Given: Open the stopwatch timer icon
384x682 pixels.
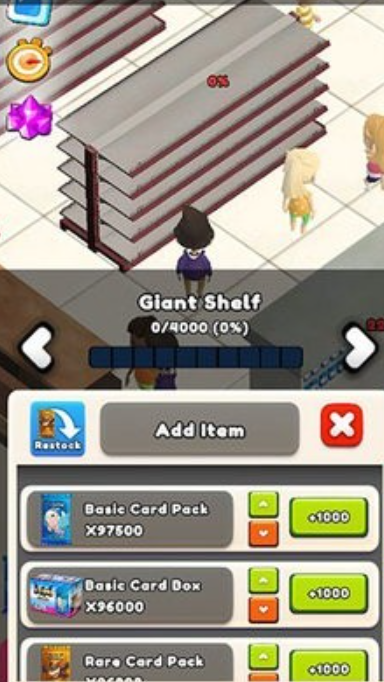Looking at the screenshot, I should [29, 60].
